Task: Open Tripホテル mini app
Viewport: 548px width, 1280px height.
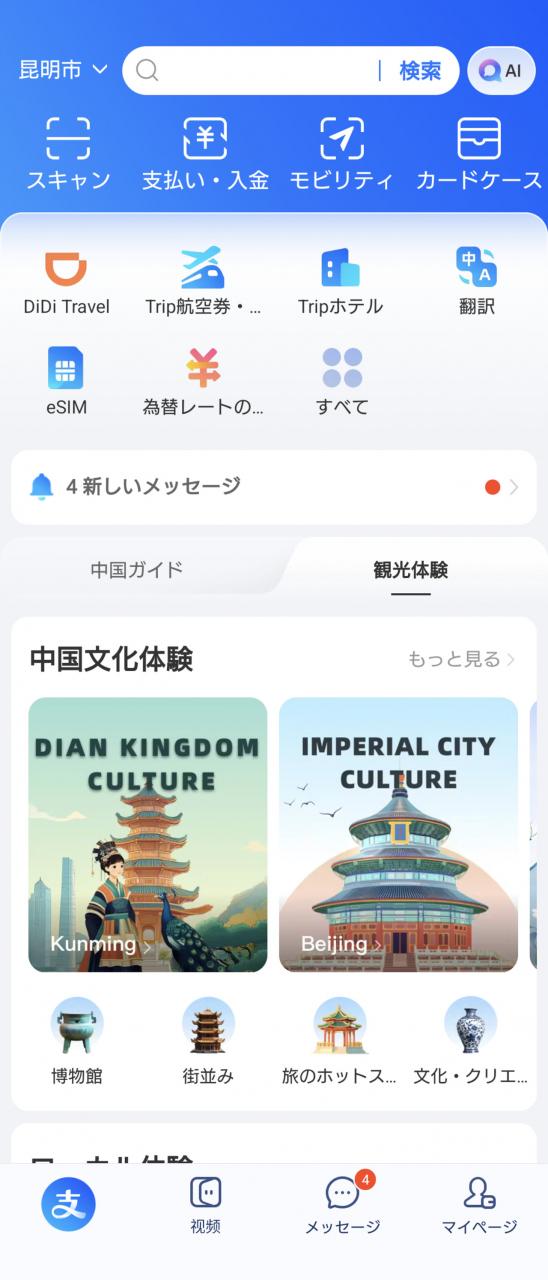Action: tap(340, 282)
